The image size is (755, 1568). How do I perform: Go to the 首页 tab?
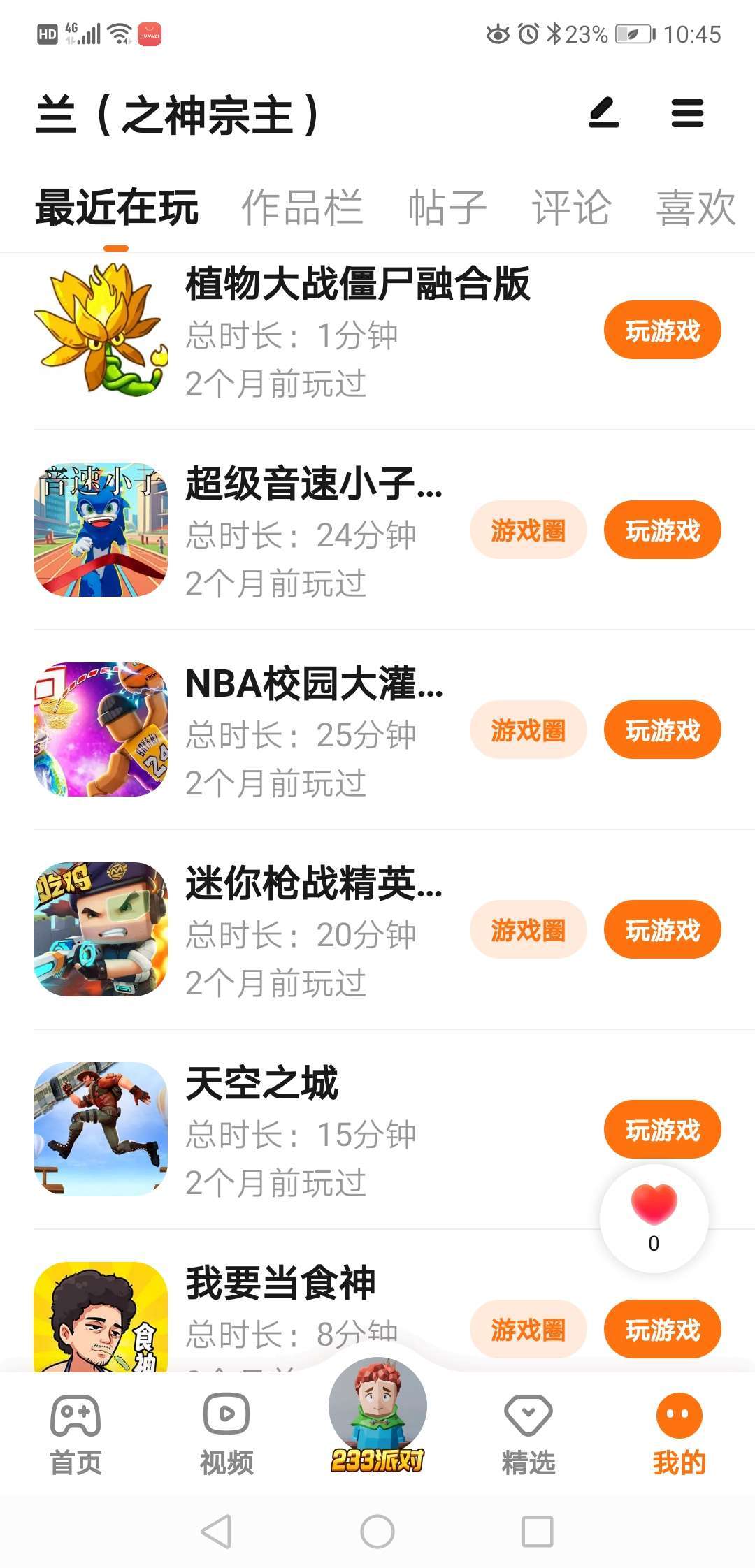point(75,1434)
